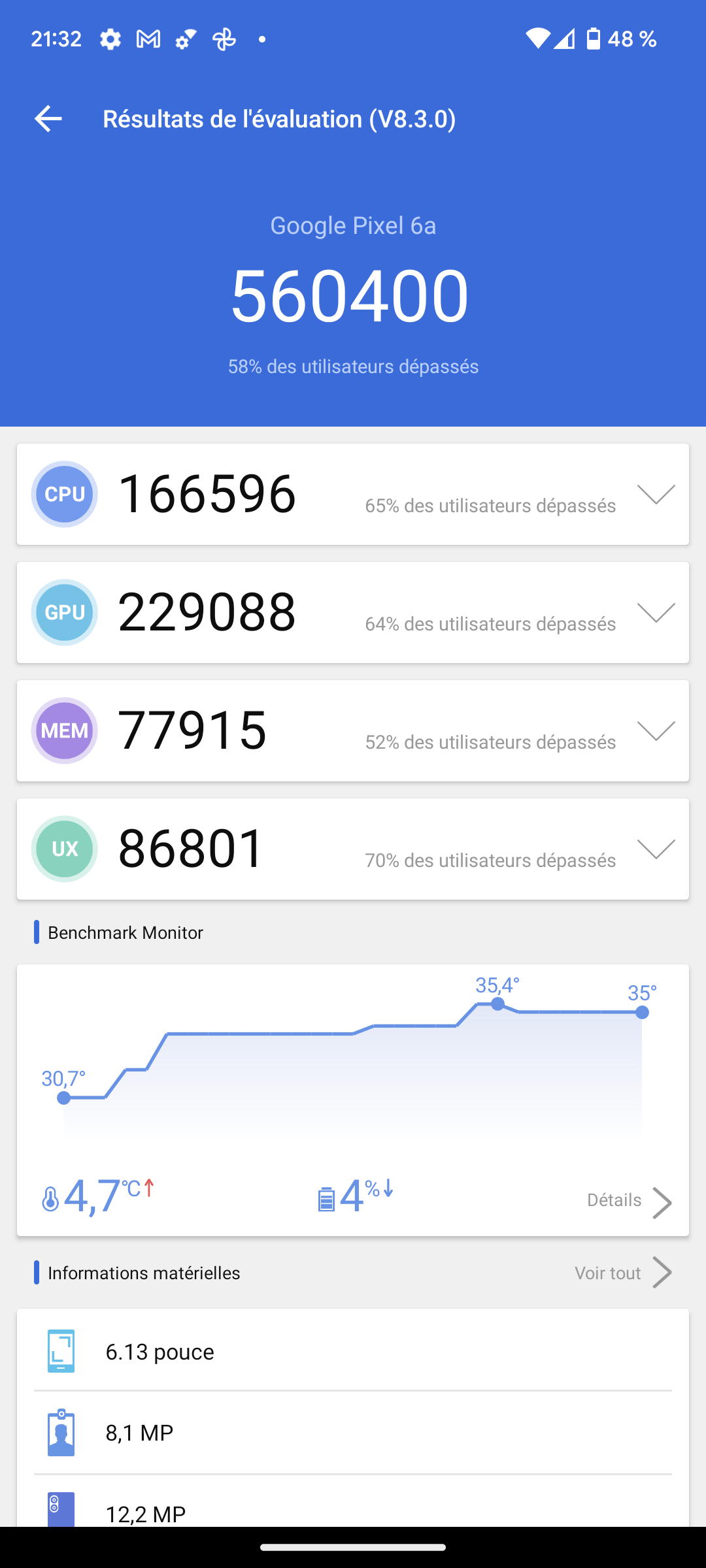This screenshot has width=706, height=1568.
Task: Expand the UX score section
Action: pyautogui.click(x=656, y=849)
